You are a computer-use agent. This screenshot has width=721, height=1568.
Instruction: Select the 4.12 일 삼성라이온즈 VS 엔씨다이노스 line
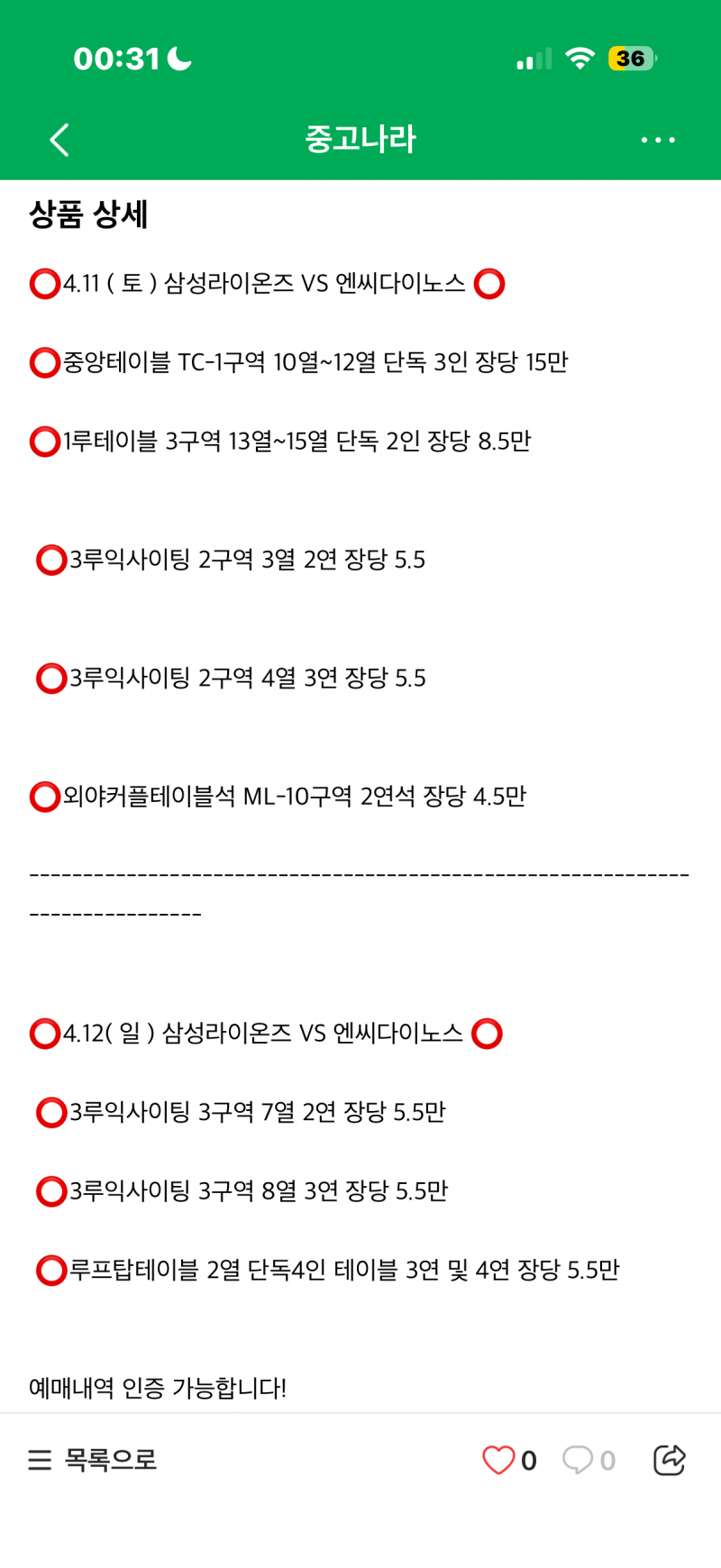click(266, 1034)
